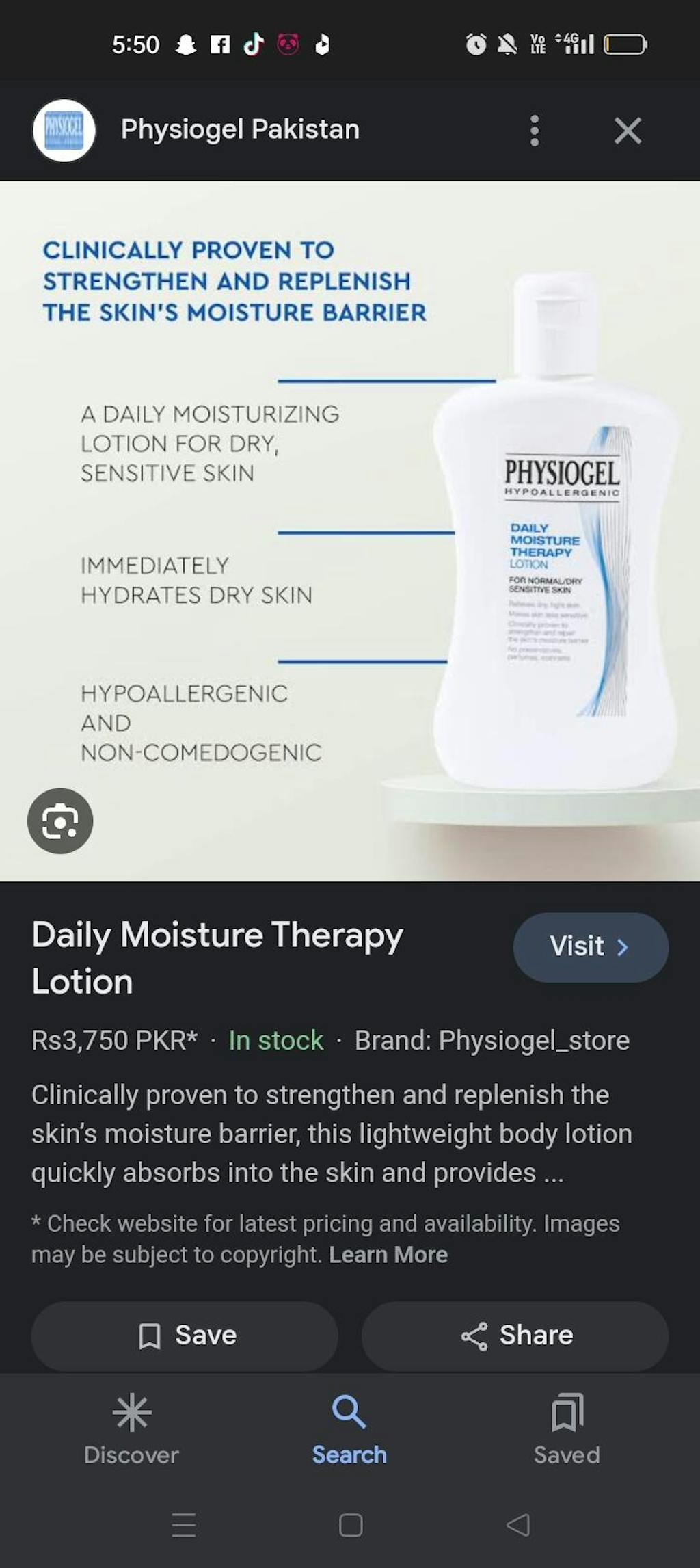Tap the system home button

[350, 1524]
